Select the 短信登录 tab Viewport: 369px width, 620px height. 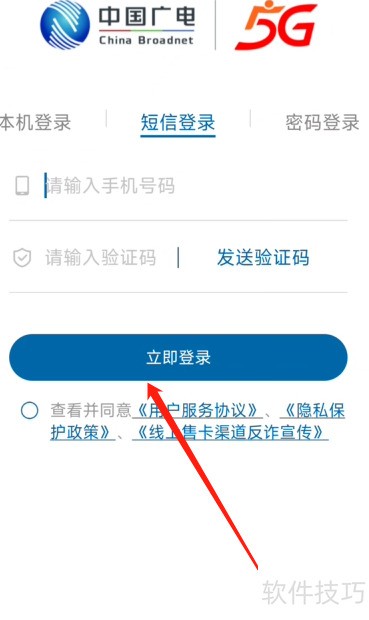pos(178,122)
